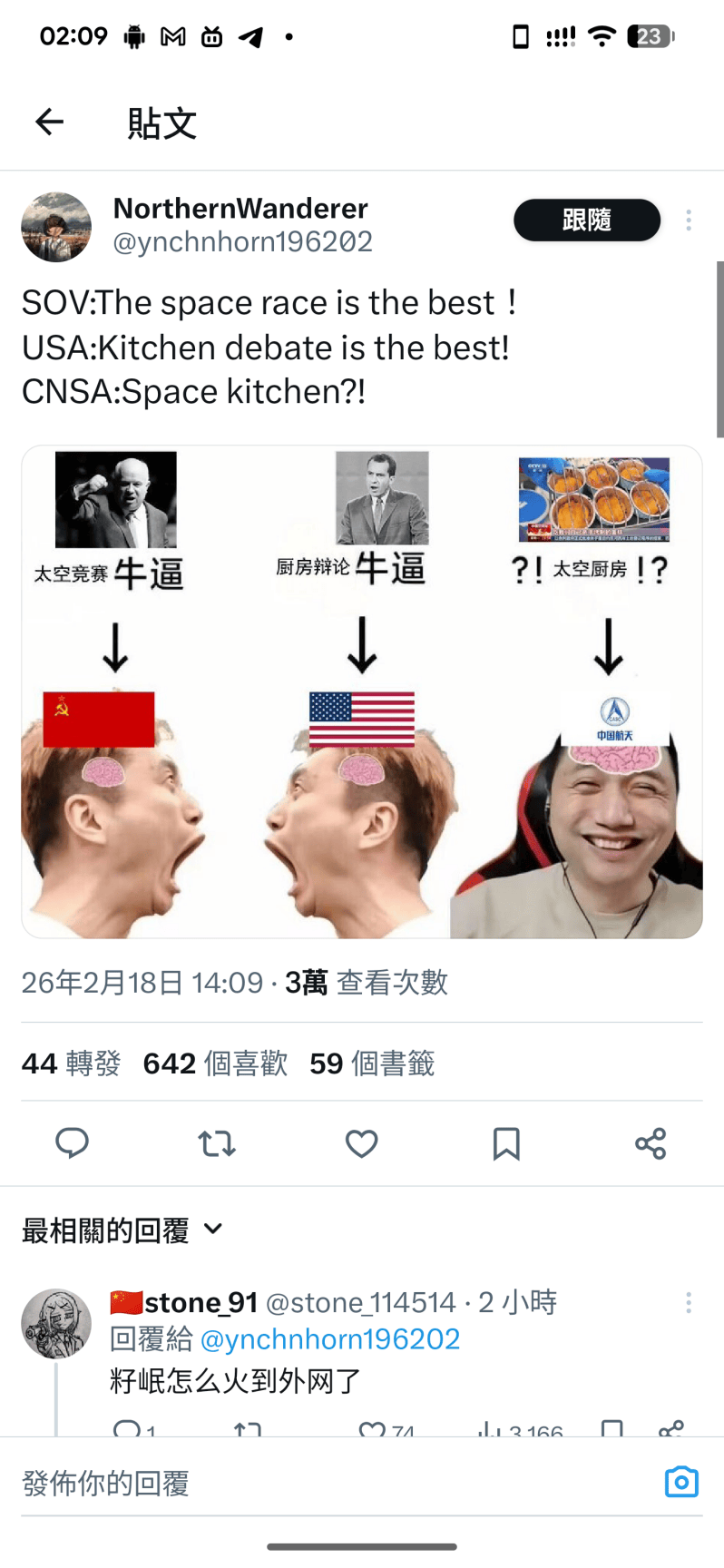Reply to the post via comment icon

point(72,1143)
